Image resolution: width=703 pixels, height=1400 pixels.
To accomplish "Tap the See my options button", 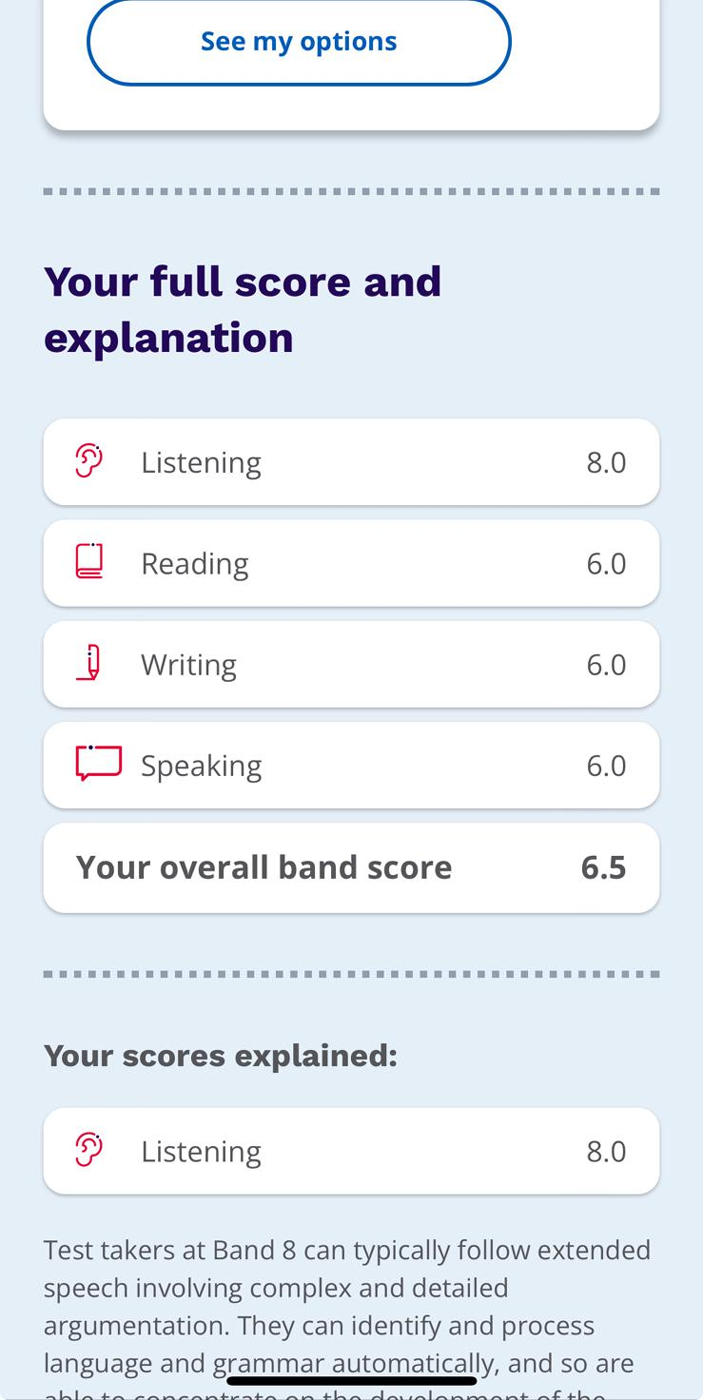I will click(299, 42).
